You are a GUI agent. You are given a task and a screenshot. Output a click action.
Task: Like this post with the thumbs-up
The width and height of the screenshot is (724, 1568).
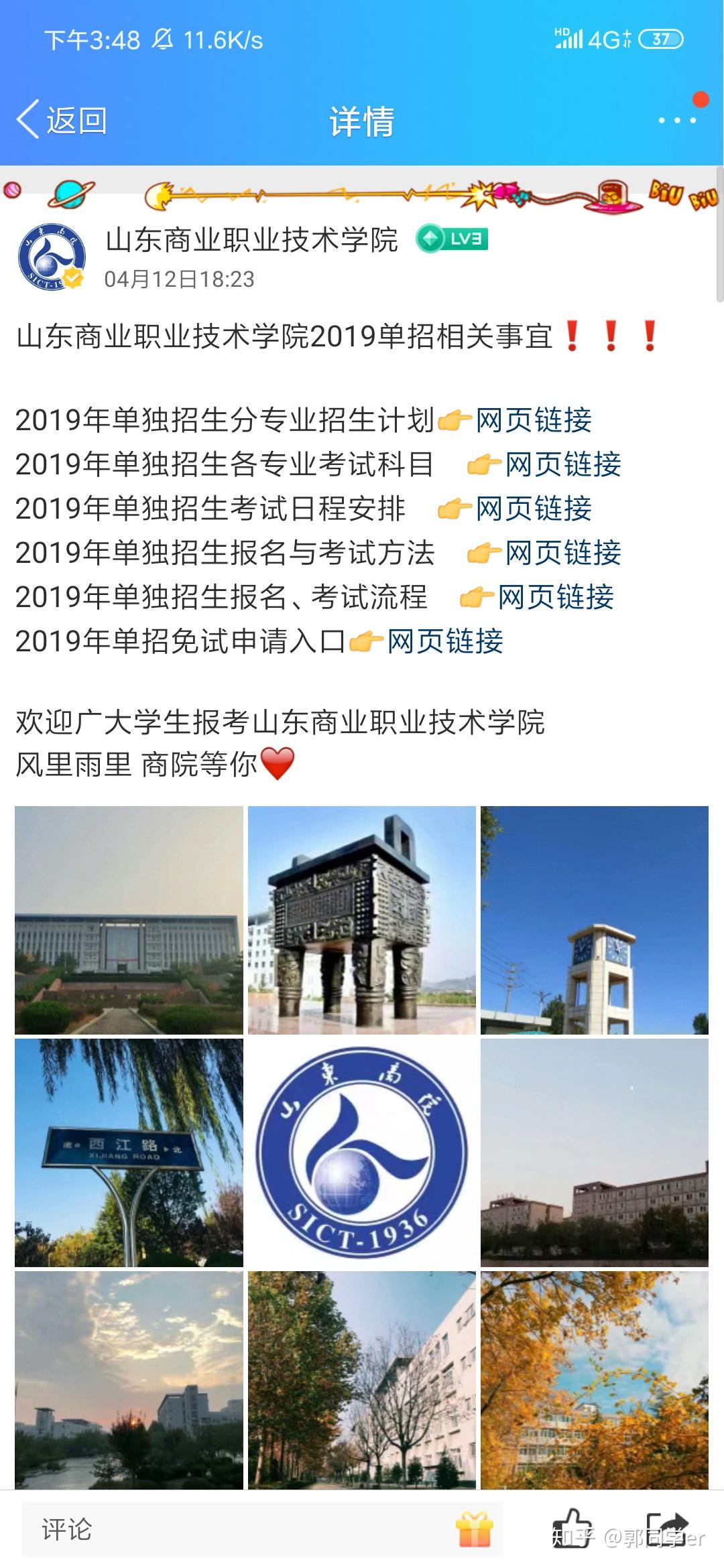click(572, 1528)
